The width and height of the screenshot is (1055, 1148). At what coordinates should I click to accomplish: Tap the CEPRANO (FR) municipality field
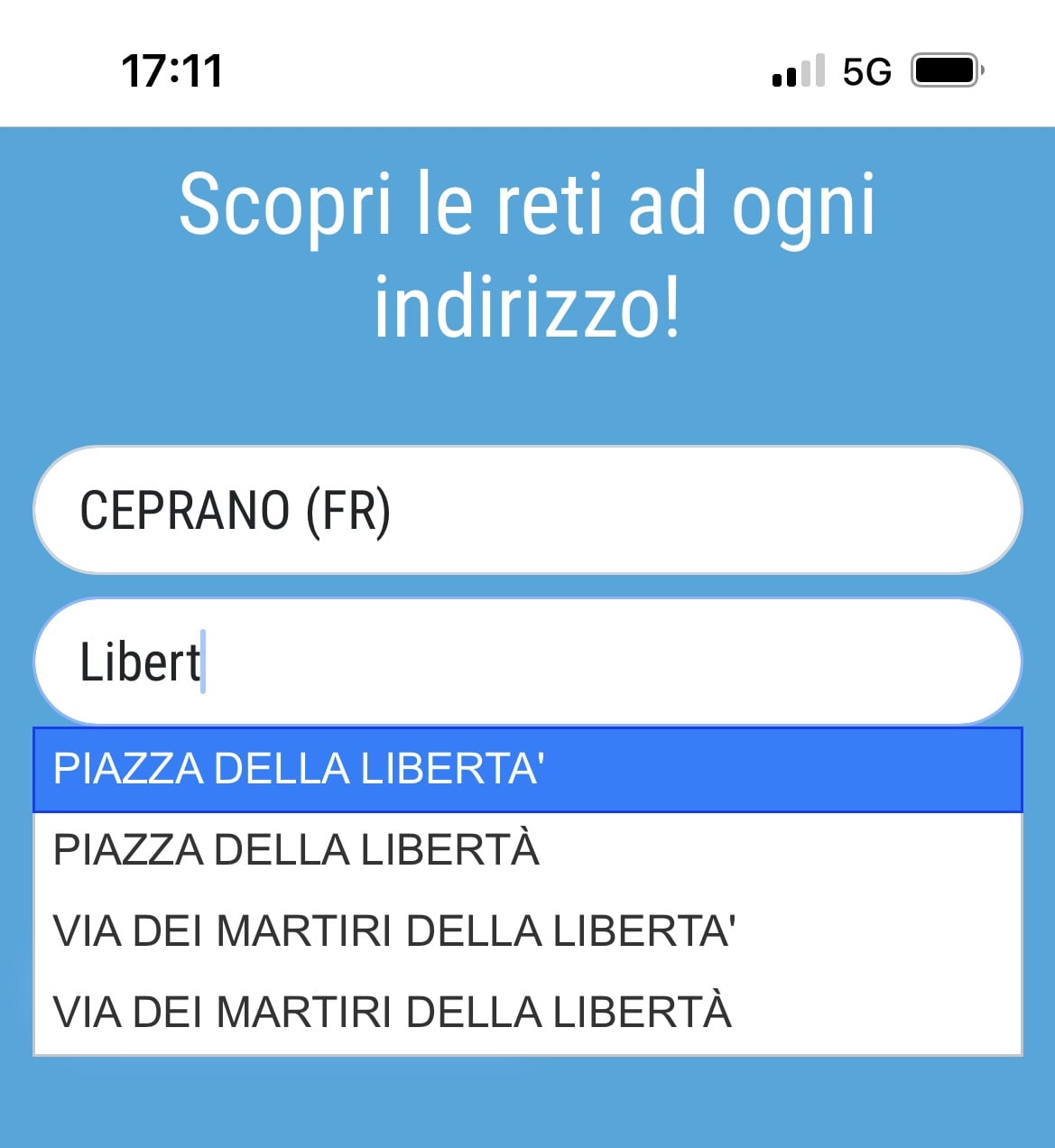[527, 510]
